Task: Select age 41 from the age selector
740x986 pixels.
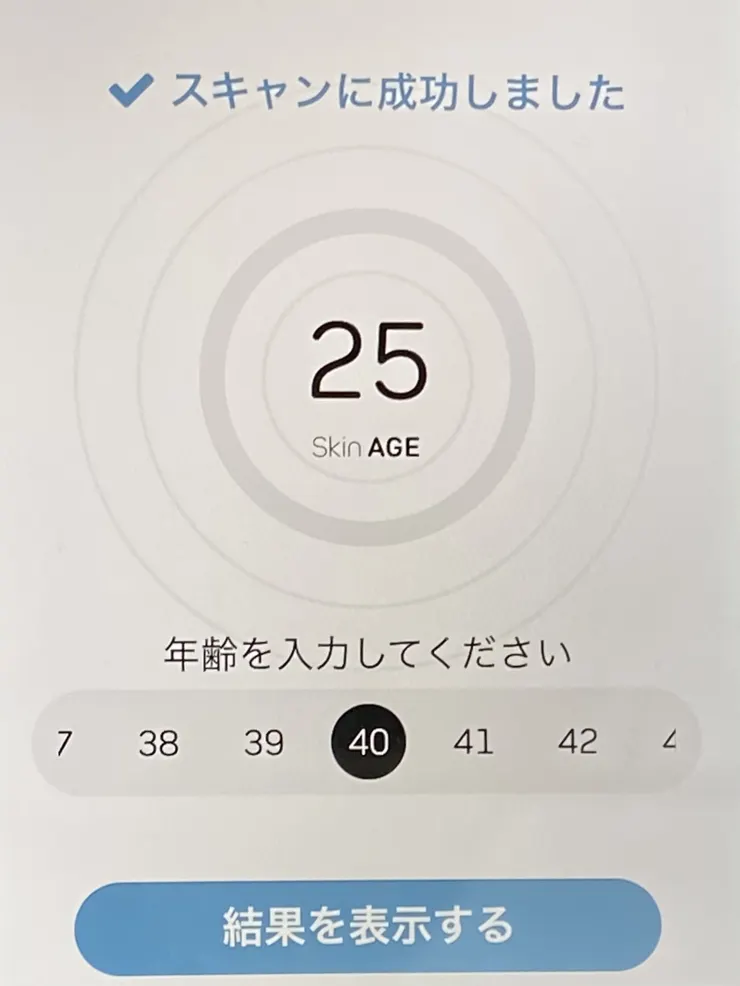Action: [x=474, y=742]
